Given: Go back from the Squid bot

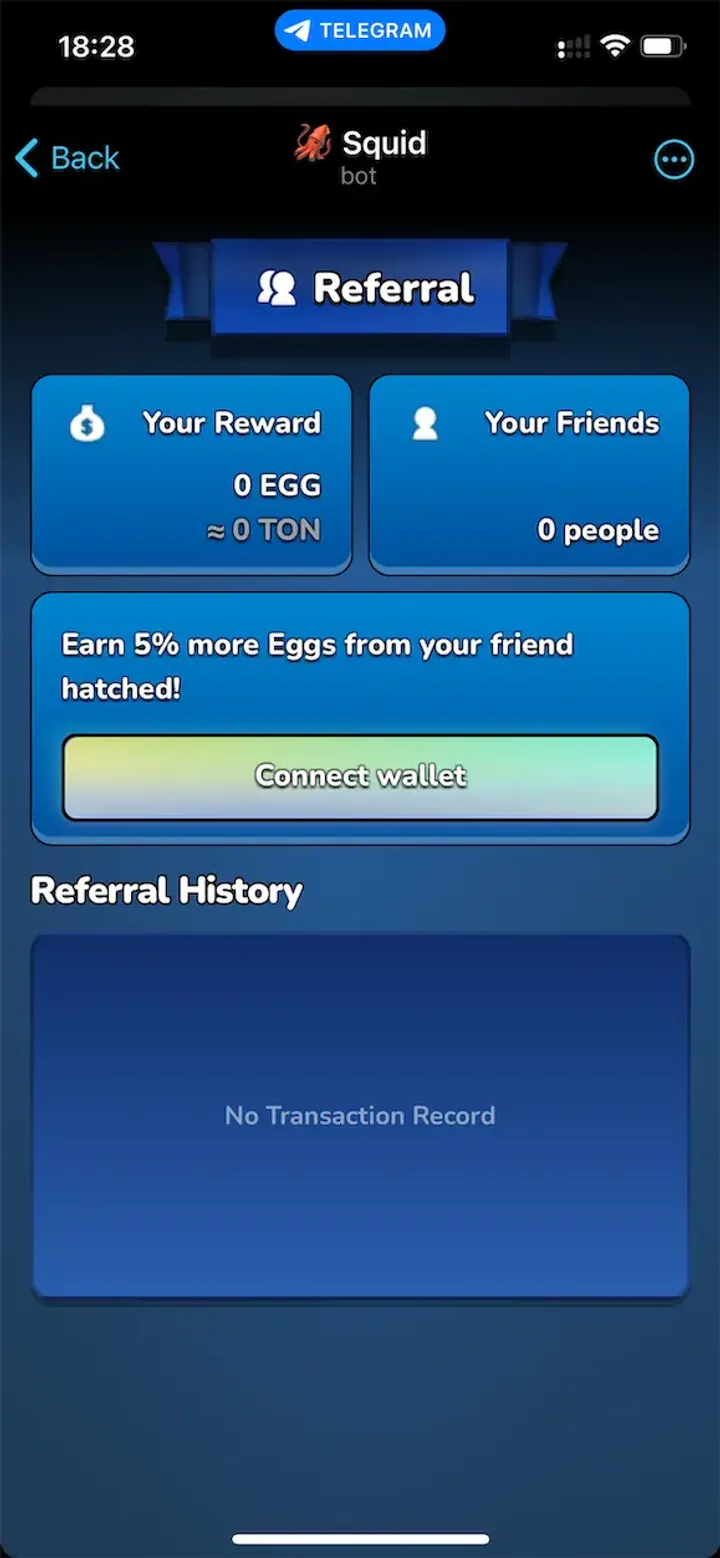Looking at the screenshot, I should (68, 158).
